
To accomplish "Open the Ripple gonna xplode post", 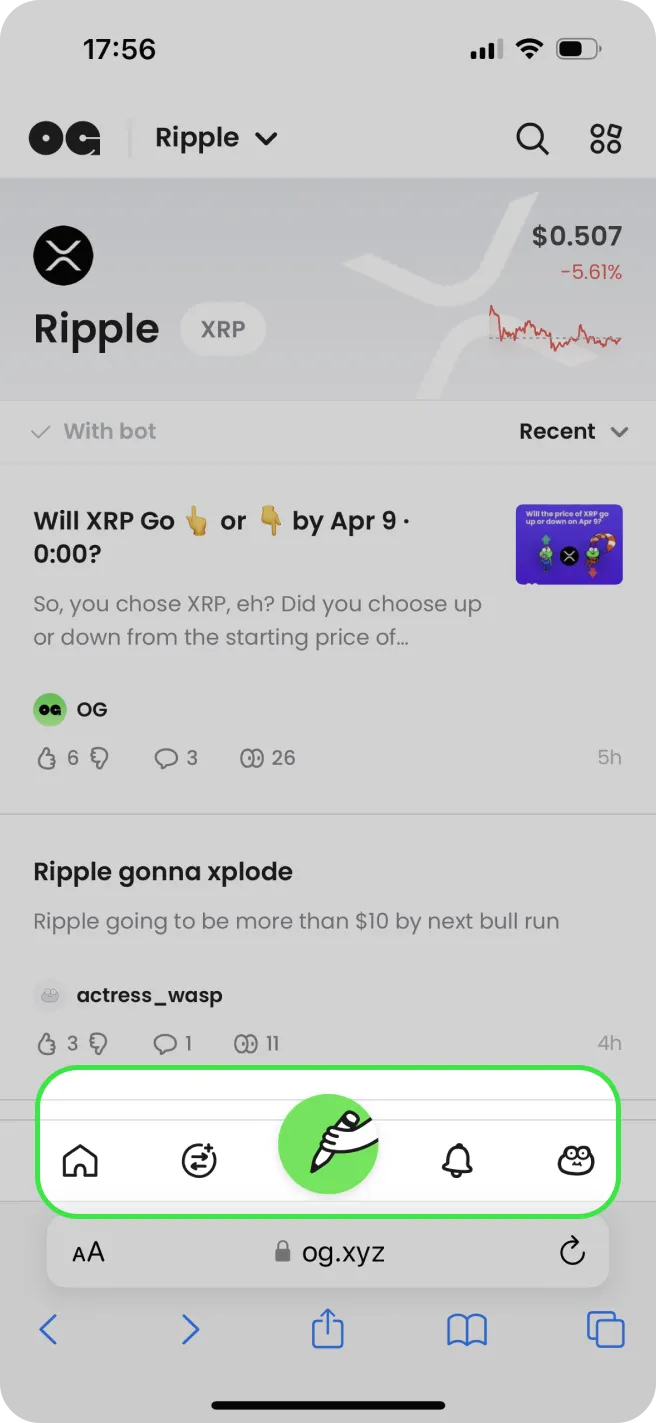I will tap(163, 871).
